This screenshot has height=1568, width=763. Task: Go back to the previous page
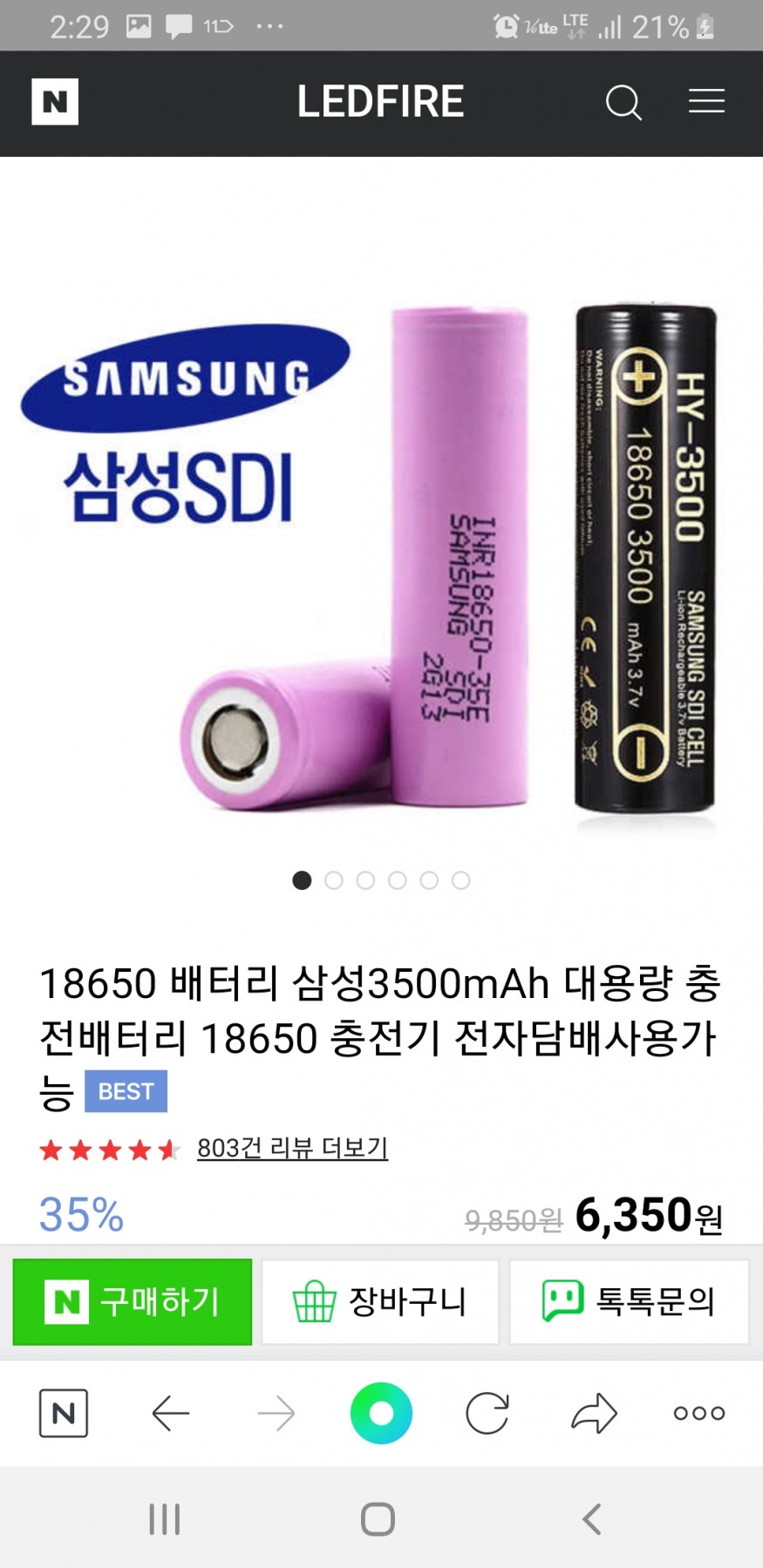click(x=170, y=1413)
